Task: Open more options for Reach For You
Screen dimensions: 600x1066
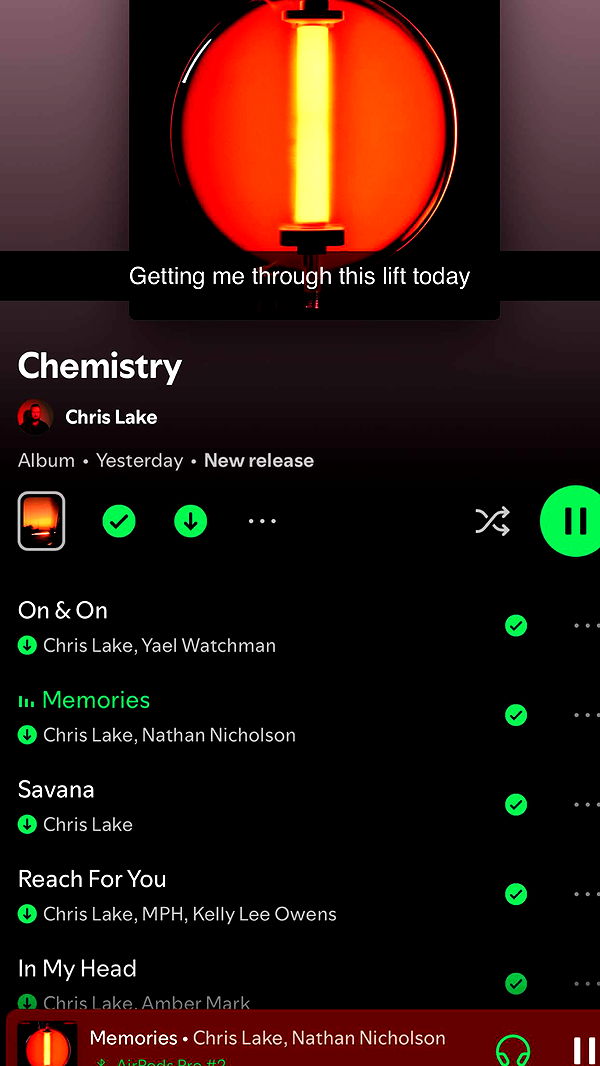Action: [x=584, y=894]
